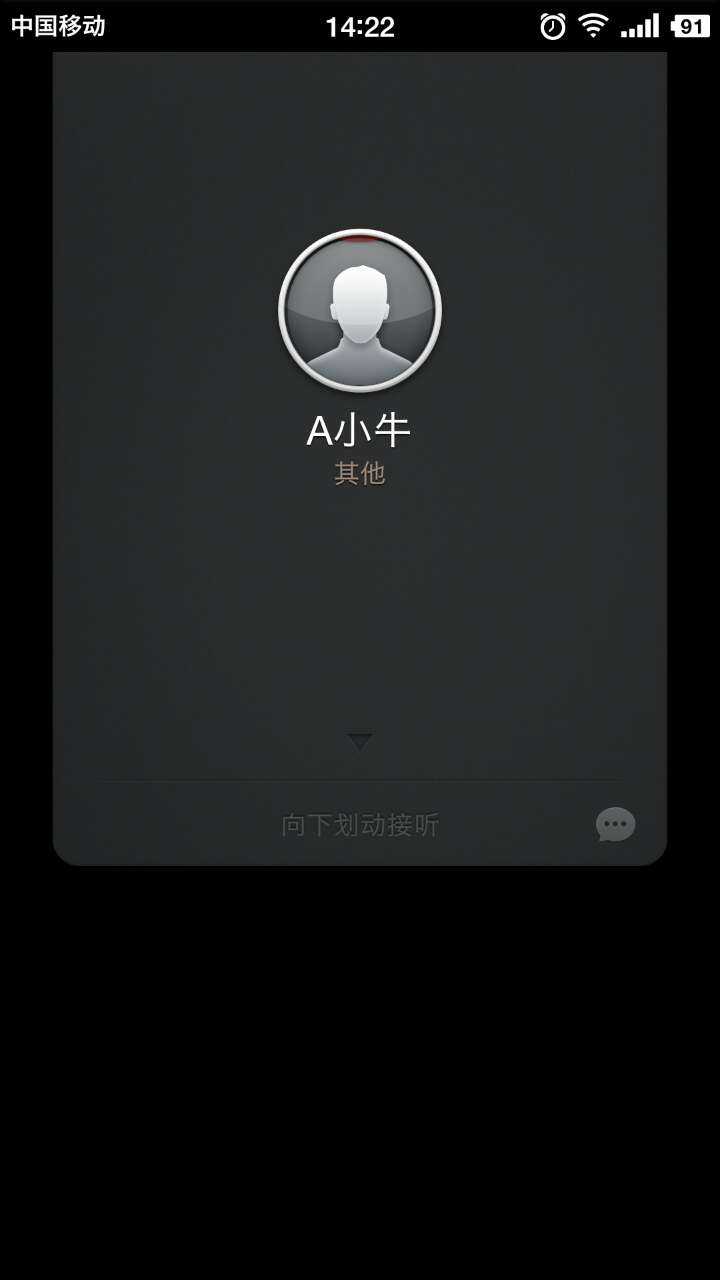This screenshot has height=1280, width=720.
Task: Tap the message reply bubble icon
Action: [x=615, y=825]
